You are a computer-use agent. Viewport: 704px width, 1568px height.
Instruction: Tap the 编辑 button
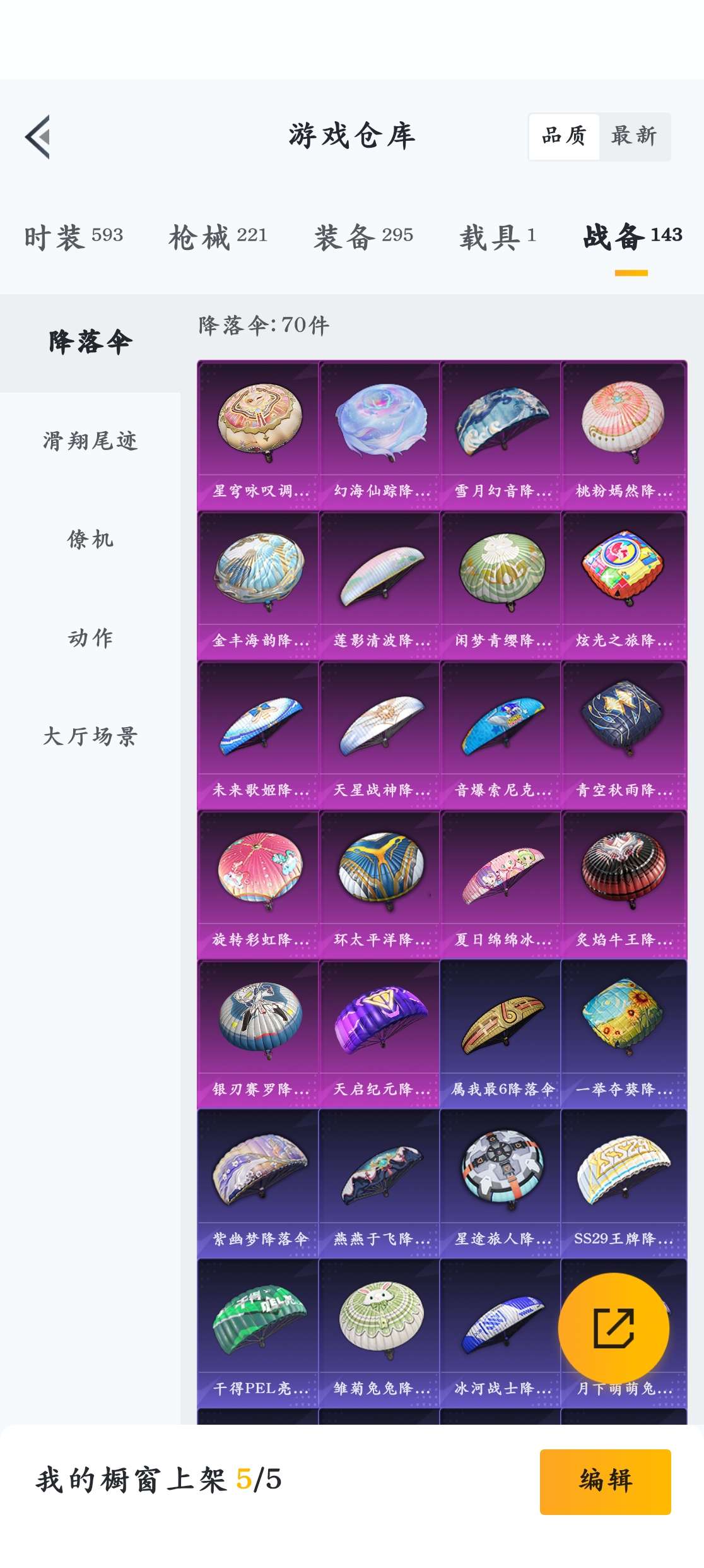click(605, 1481)
